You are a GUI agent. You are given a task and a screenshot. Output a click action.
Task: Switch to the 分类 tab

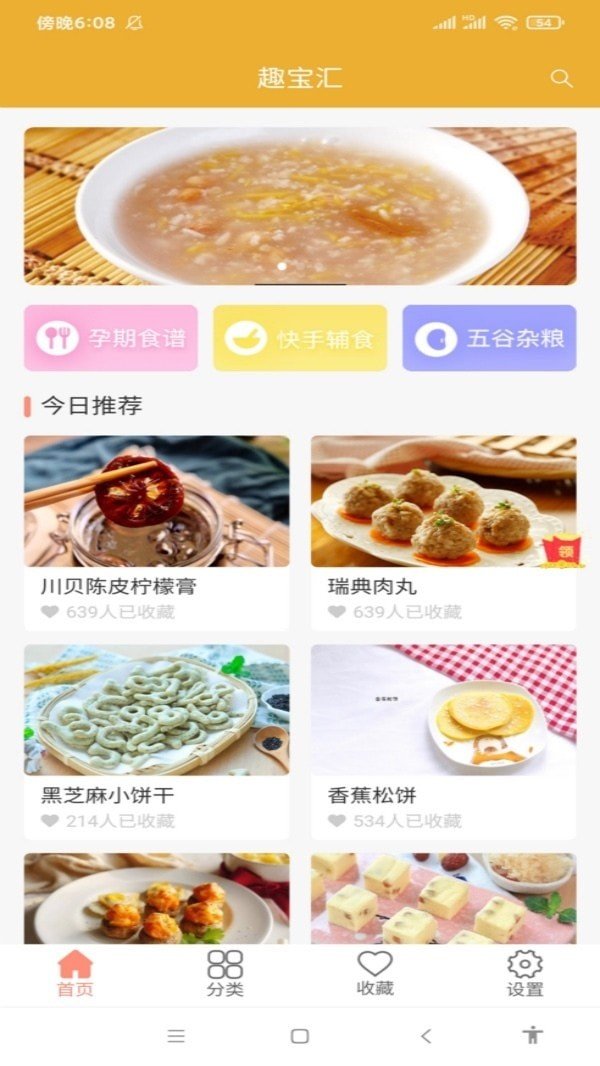coord(225,974)
